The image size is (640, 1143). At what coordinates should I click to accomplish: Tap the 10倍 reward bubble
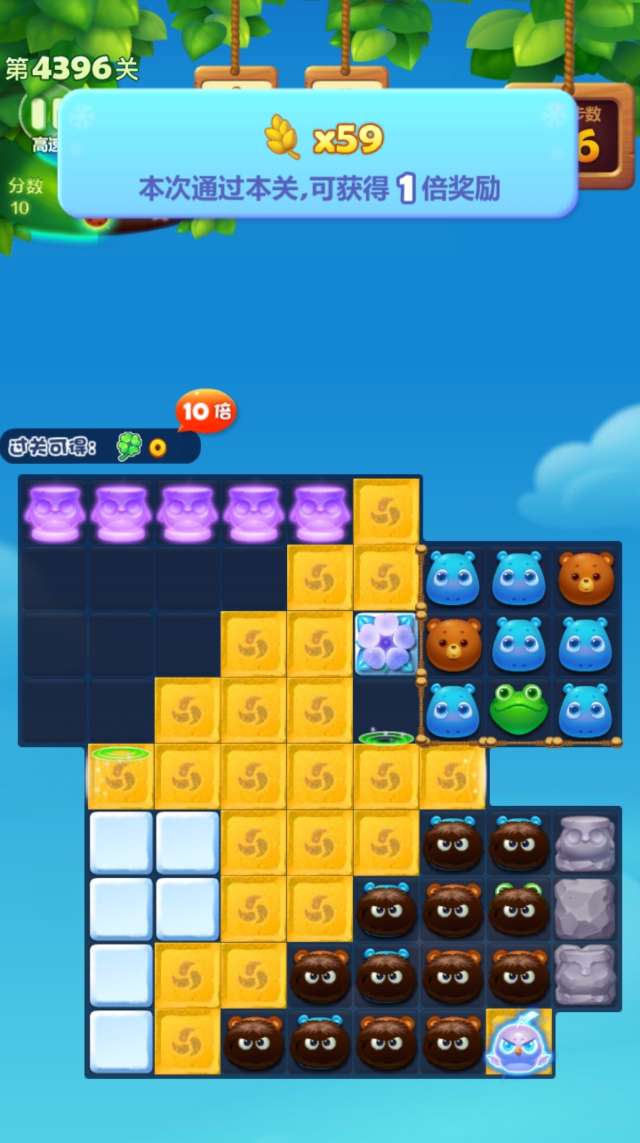pos(205,411)
